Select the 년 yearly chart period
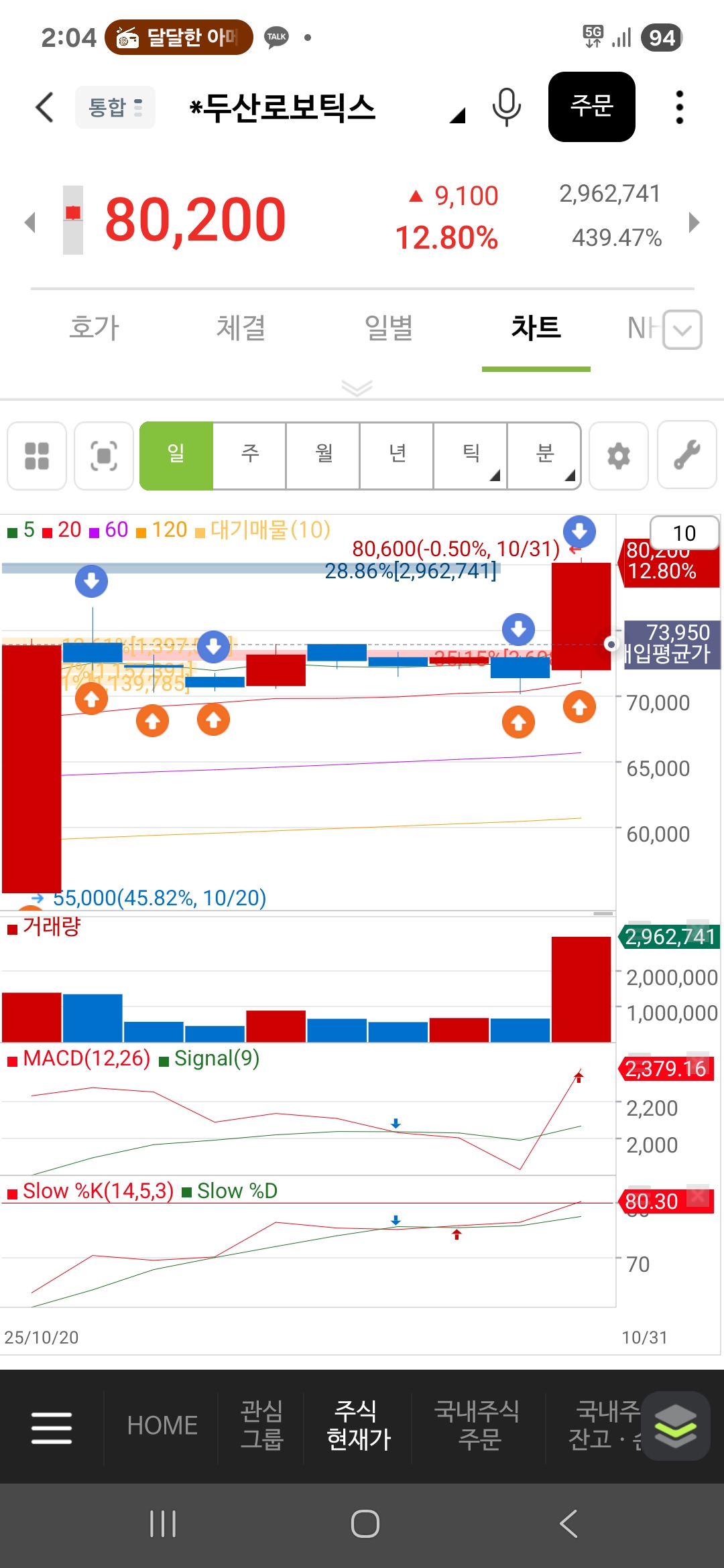The image size is (724, 1568). click(397, 456)
